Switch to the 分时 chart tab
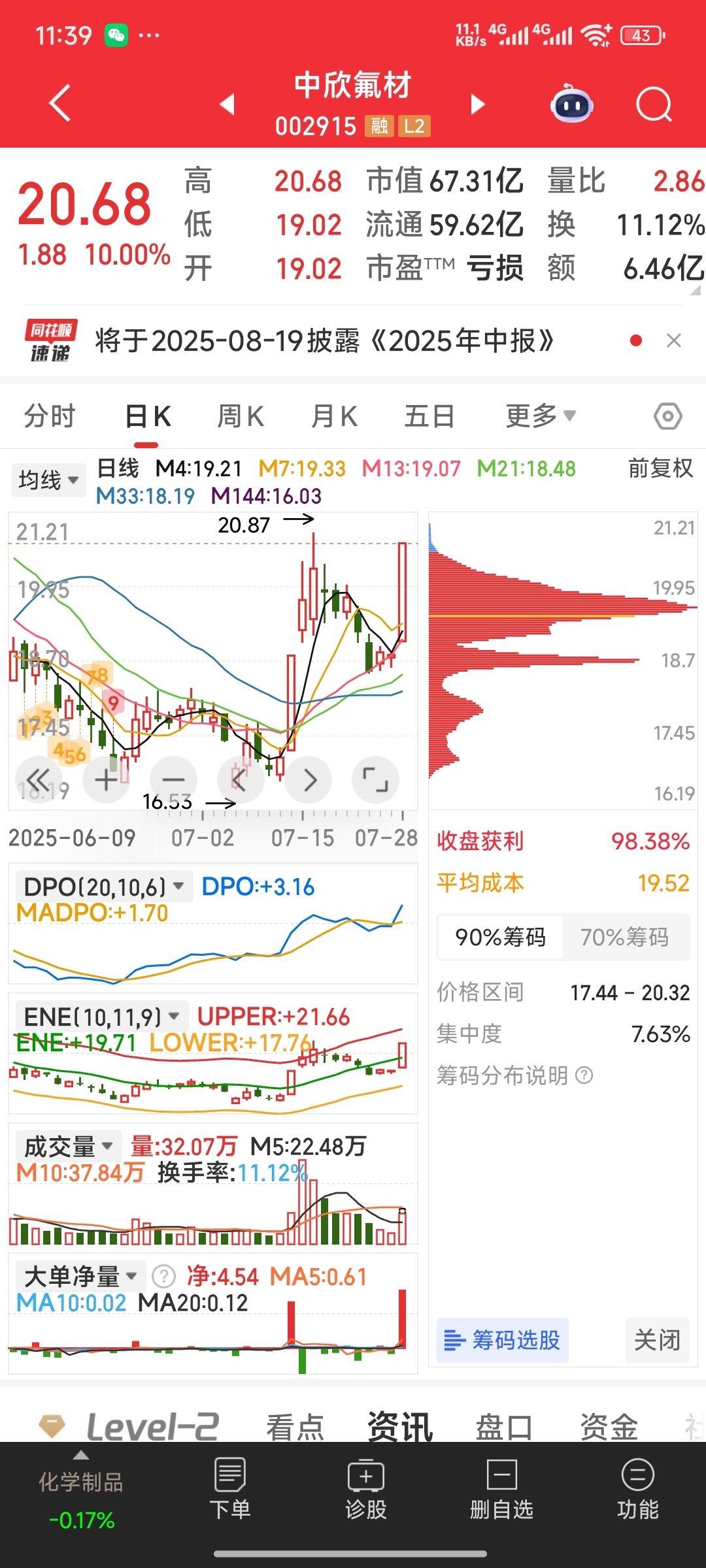The height and width of the screenshot is (1568, 706). (50, 416)
